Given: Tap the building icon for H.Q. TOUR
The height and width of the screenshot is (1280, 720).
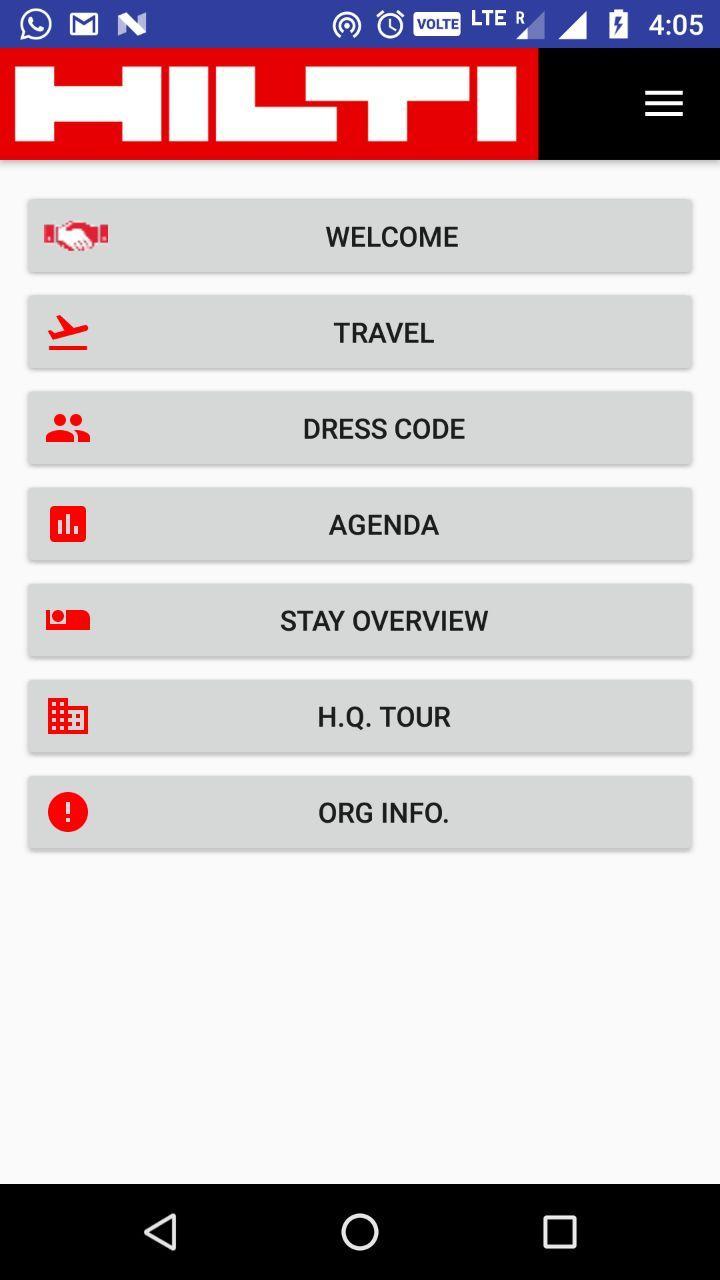Looking at the screenshot, I should coord(67,716).
